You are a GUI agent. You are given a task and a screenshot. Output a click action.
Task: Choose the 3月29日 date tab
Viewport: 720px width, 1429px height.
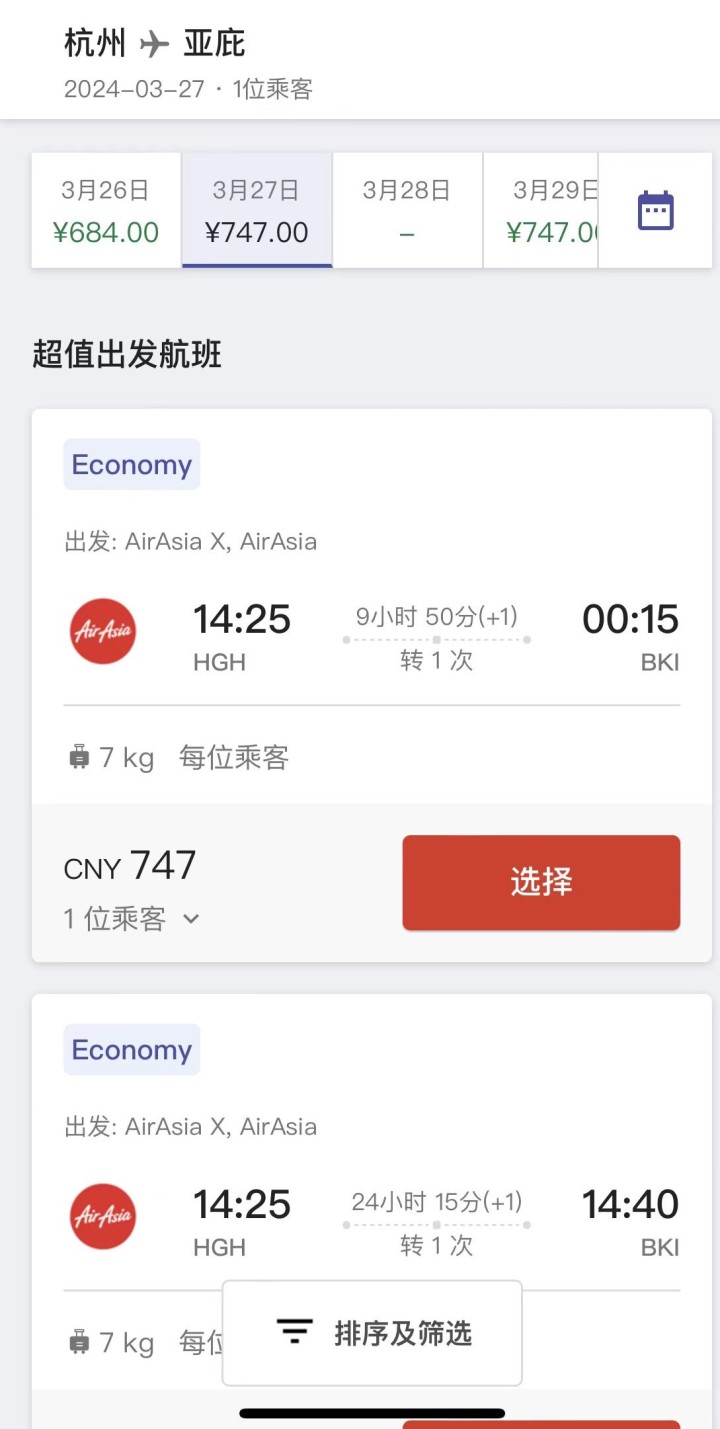coord(541,211)
